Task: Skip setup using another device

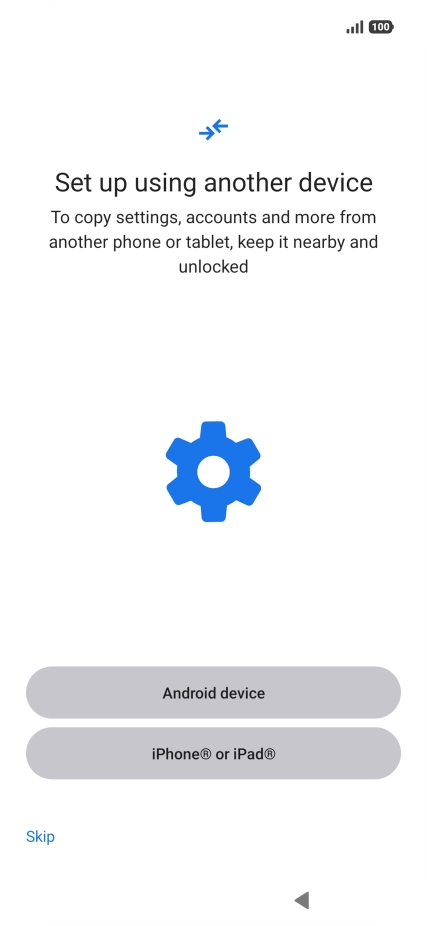Action: (x=40, y=836)
